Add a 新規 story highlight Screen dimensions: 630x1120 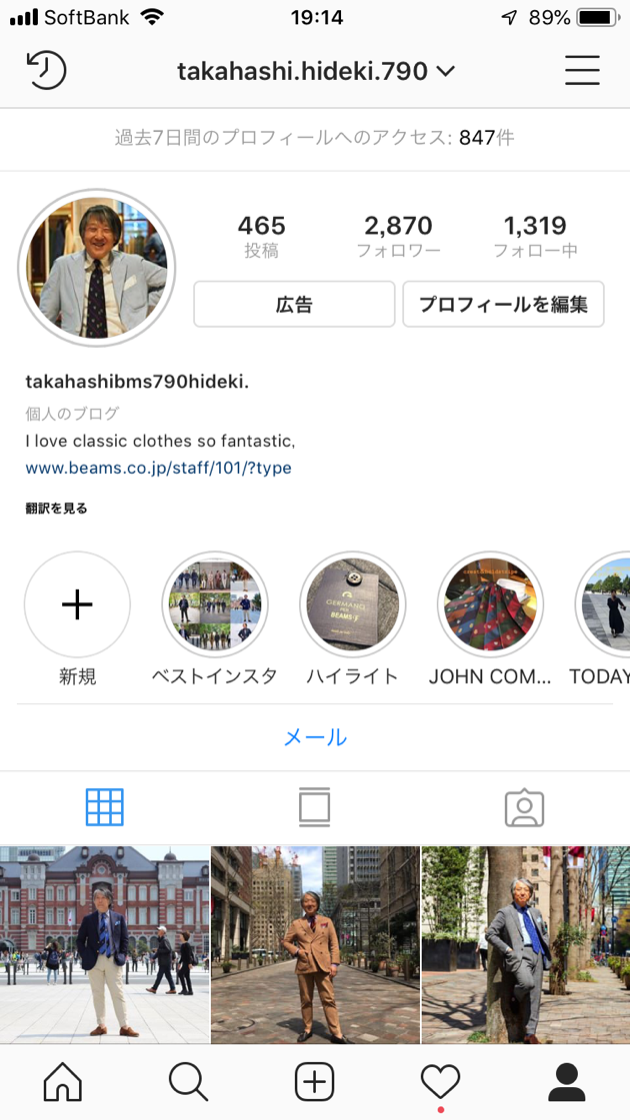77,605
